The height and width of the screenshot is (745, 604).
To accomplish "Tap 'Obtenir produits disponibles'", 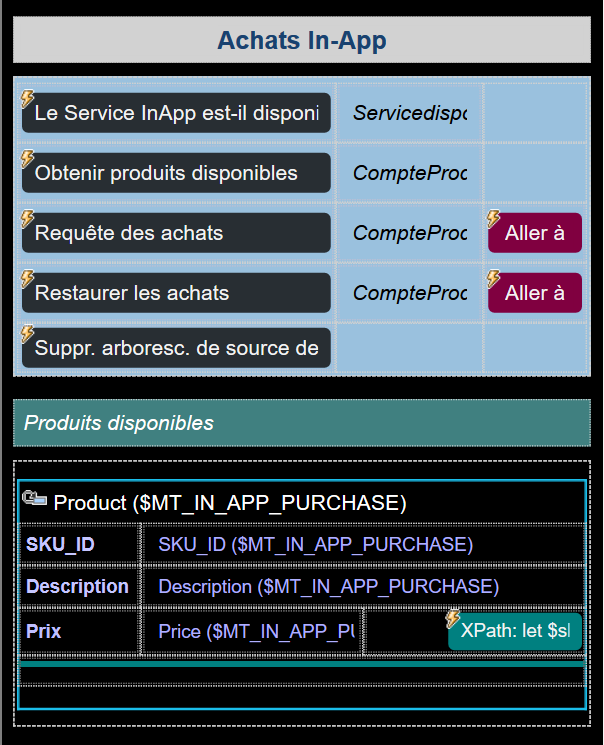I will click(x=176, y=173).
